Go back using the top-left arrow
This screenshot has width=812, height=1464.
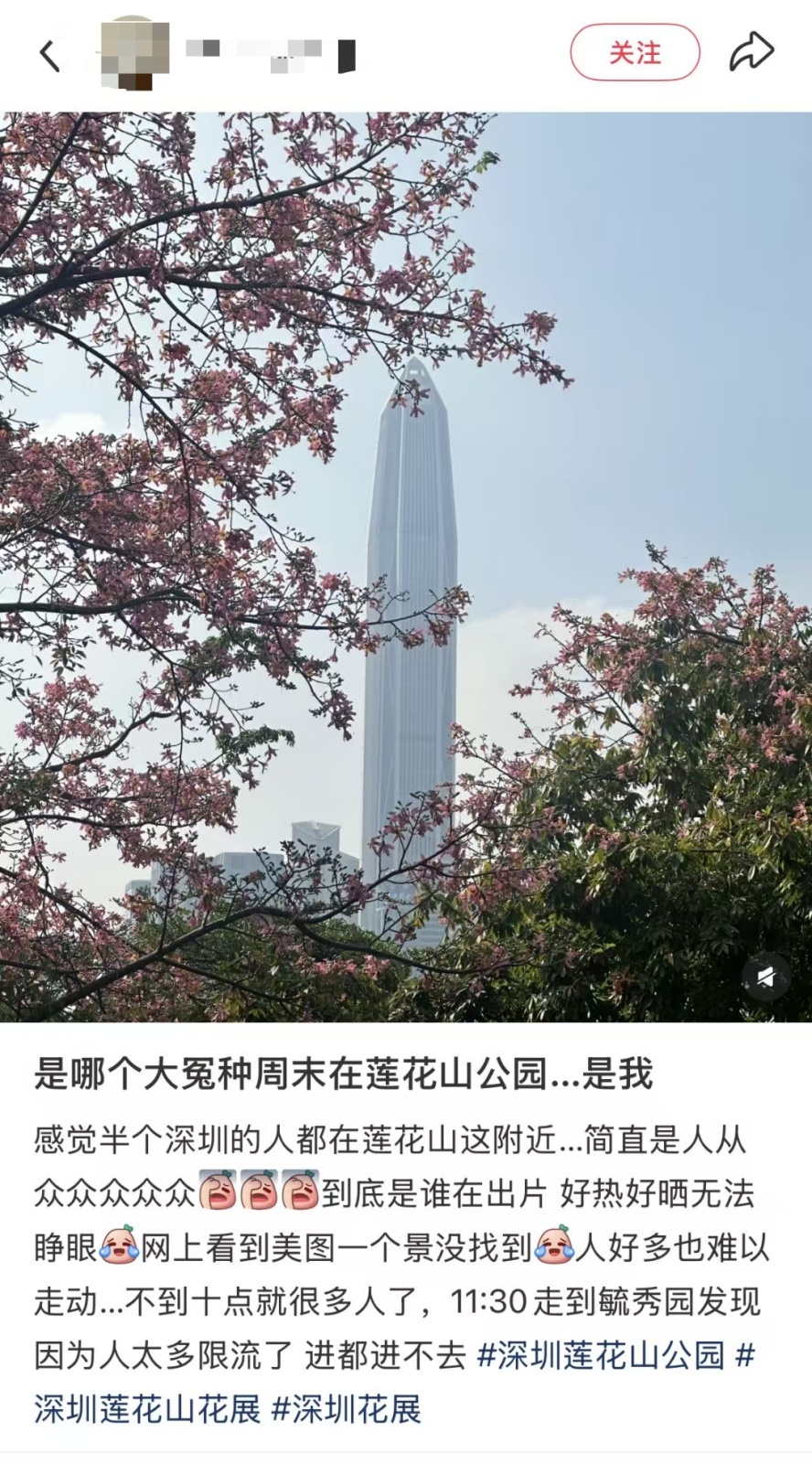tap(50, 55)
